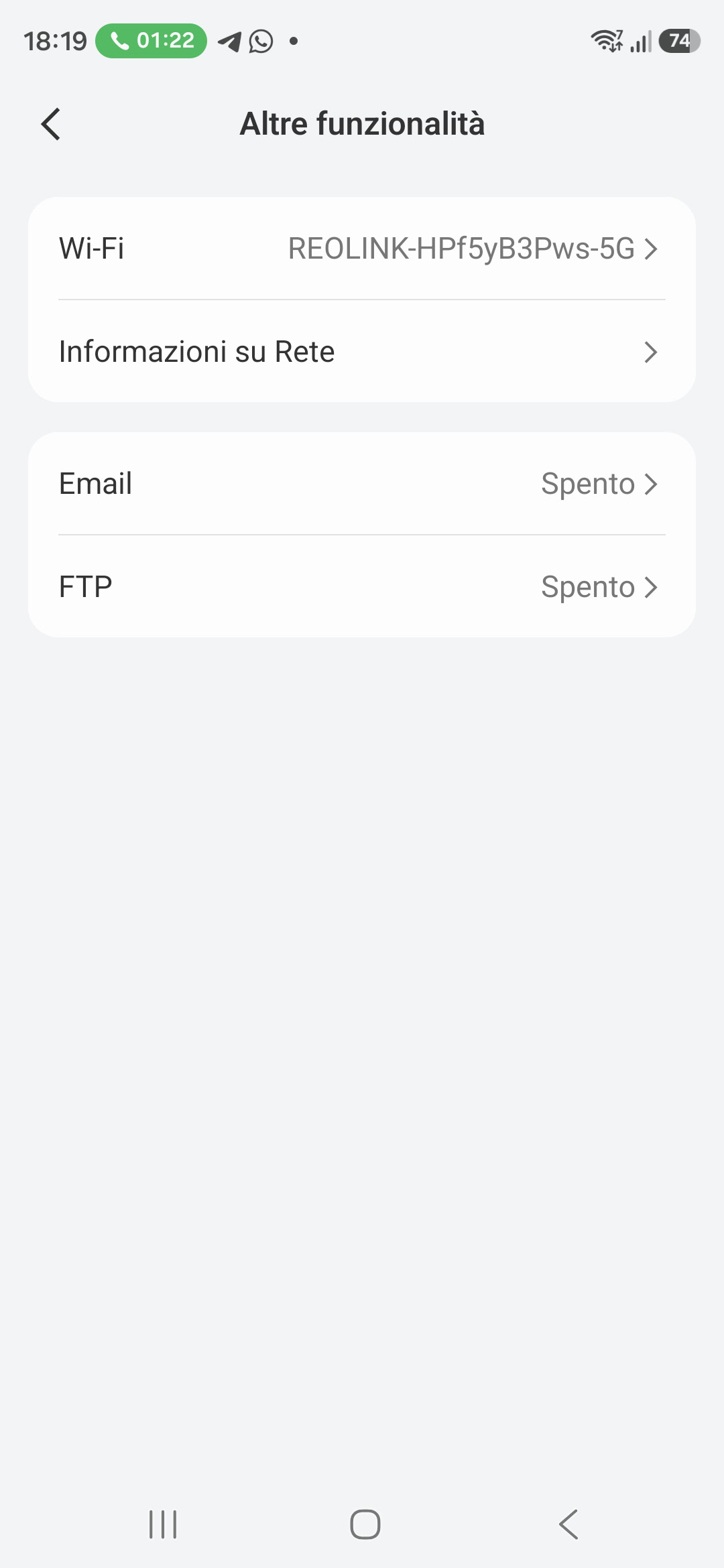The width and height of the screenshot is (724, 1568).
Task: Go back using the top-left arrow
Action: 51,124
